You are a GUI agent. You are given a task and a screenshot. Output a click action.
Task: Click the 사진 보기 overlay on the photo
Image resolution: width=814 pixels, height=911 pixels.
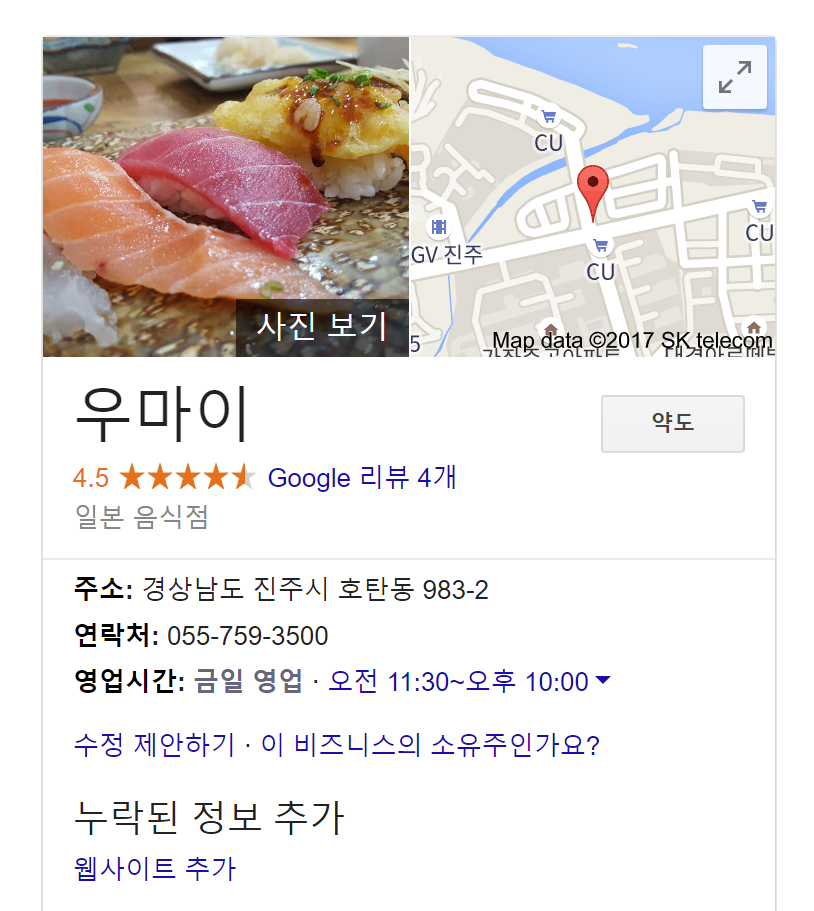(320, 327)
